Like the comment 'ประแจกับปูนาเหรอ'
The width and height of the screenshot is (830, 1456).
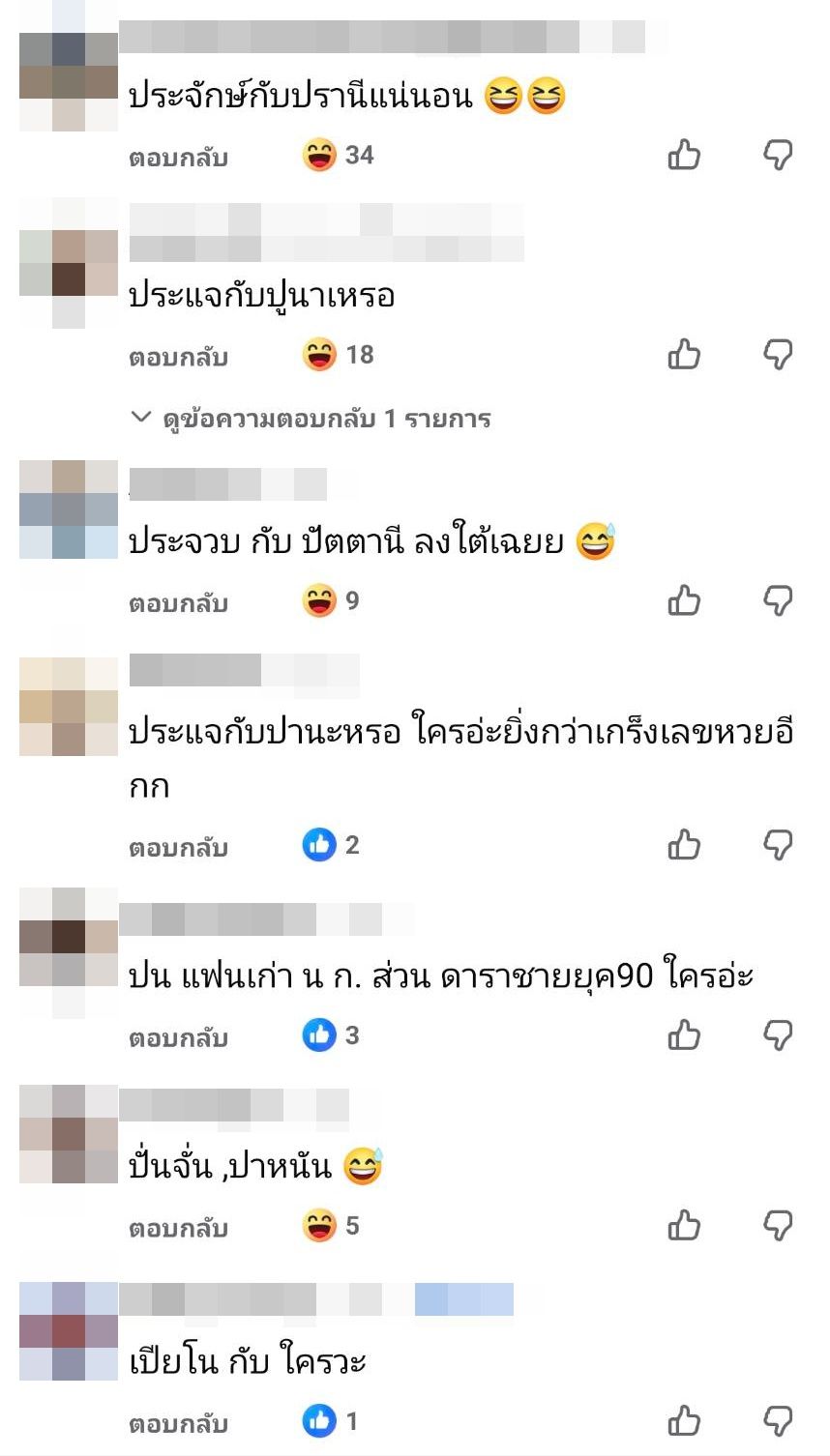[684, 355]
